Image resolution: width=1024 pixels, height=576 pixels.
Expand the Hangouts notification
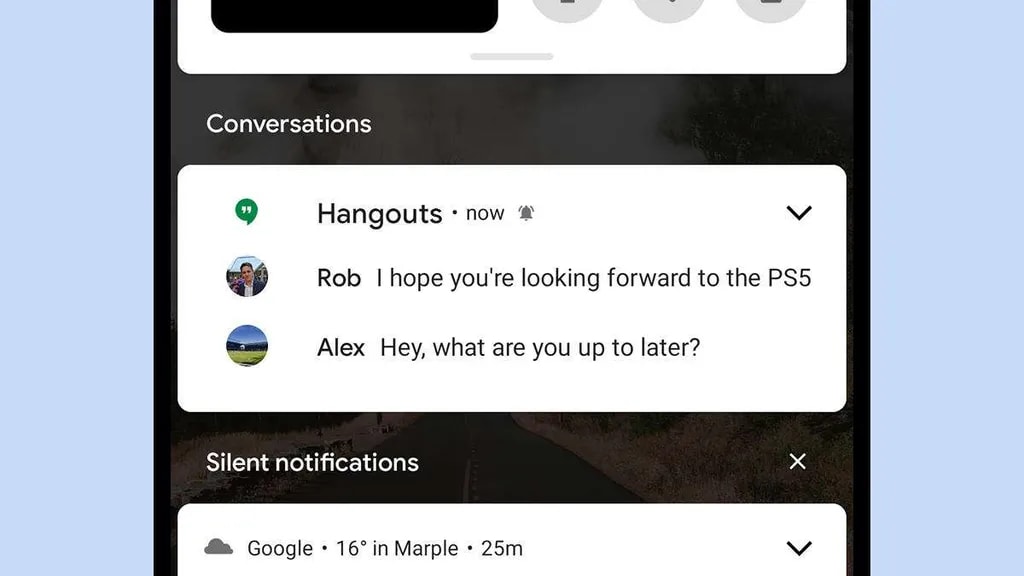click(x=798, y=213)
